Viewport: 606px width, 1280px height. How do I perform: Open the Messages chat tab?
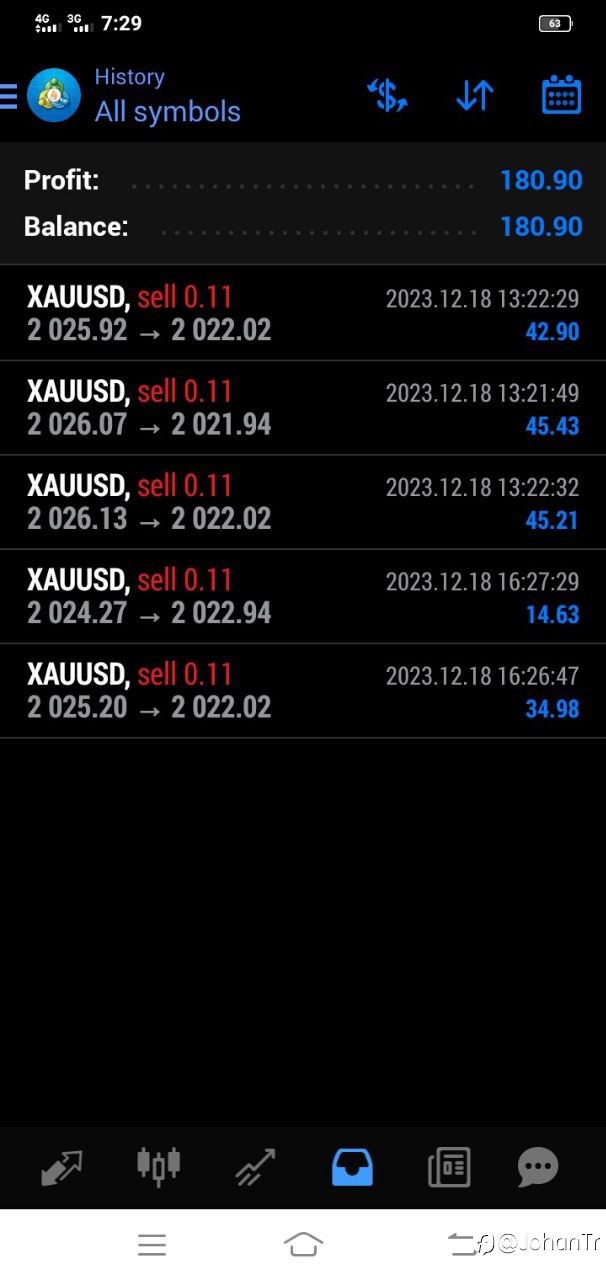tap(538, 1167)
